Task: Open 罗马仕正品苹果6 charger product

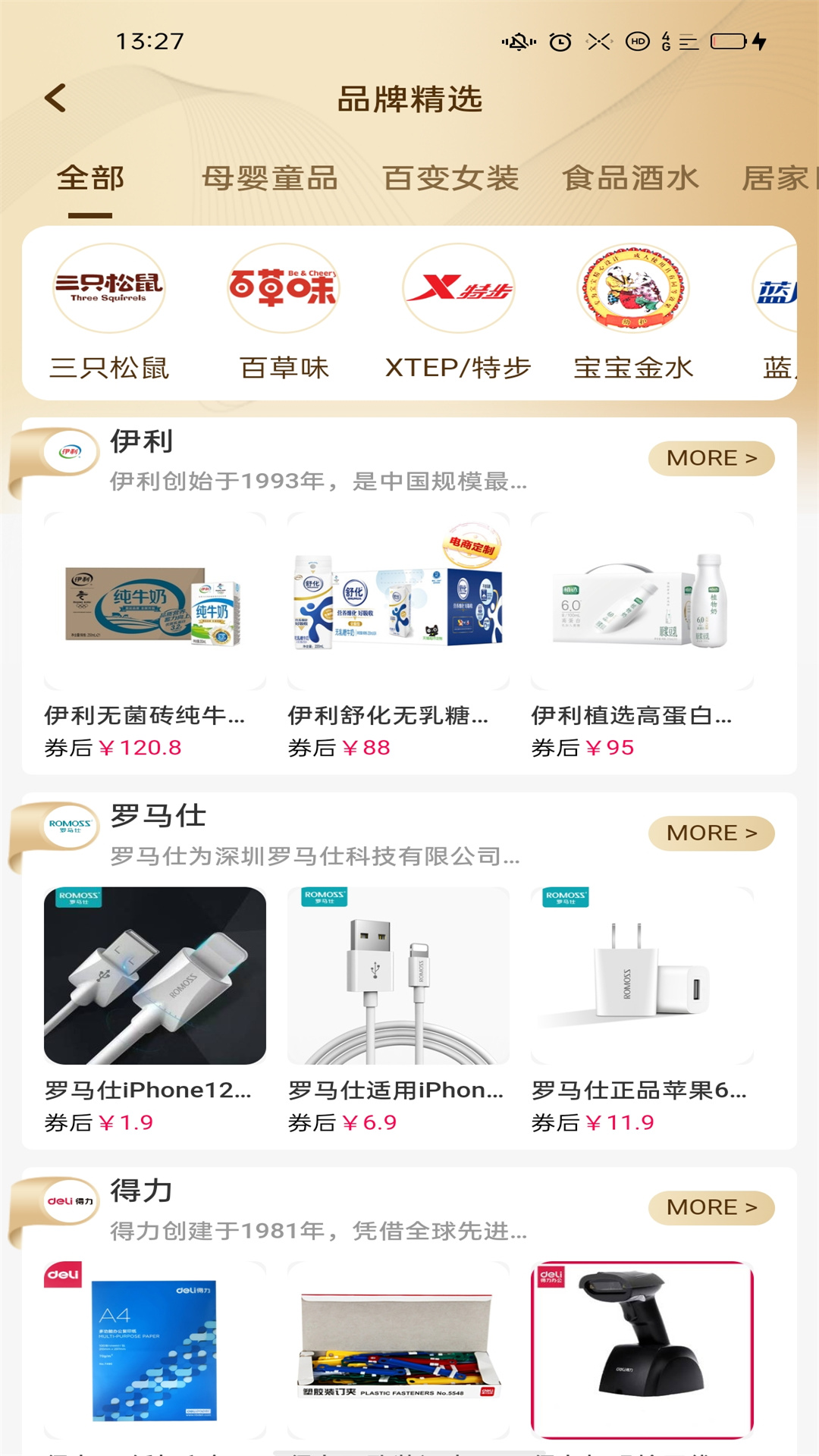Action: (x=642, y=1012)
